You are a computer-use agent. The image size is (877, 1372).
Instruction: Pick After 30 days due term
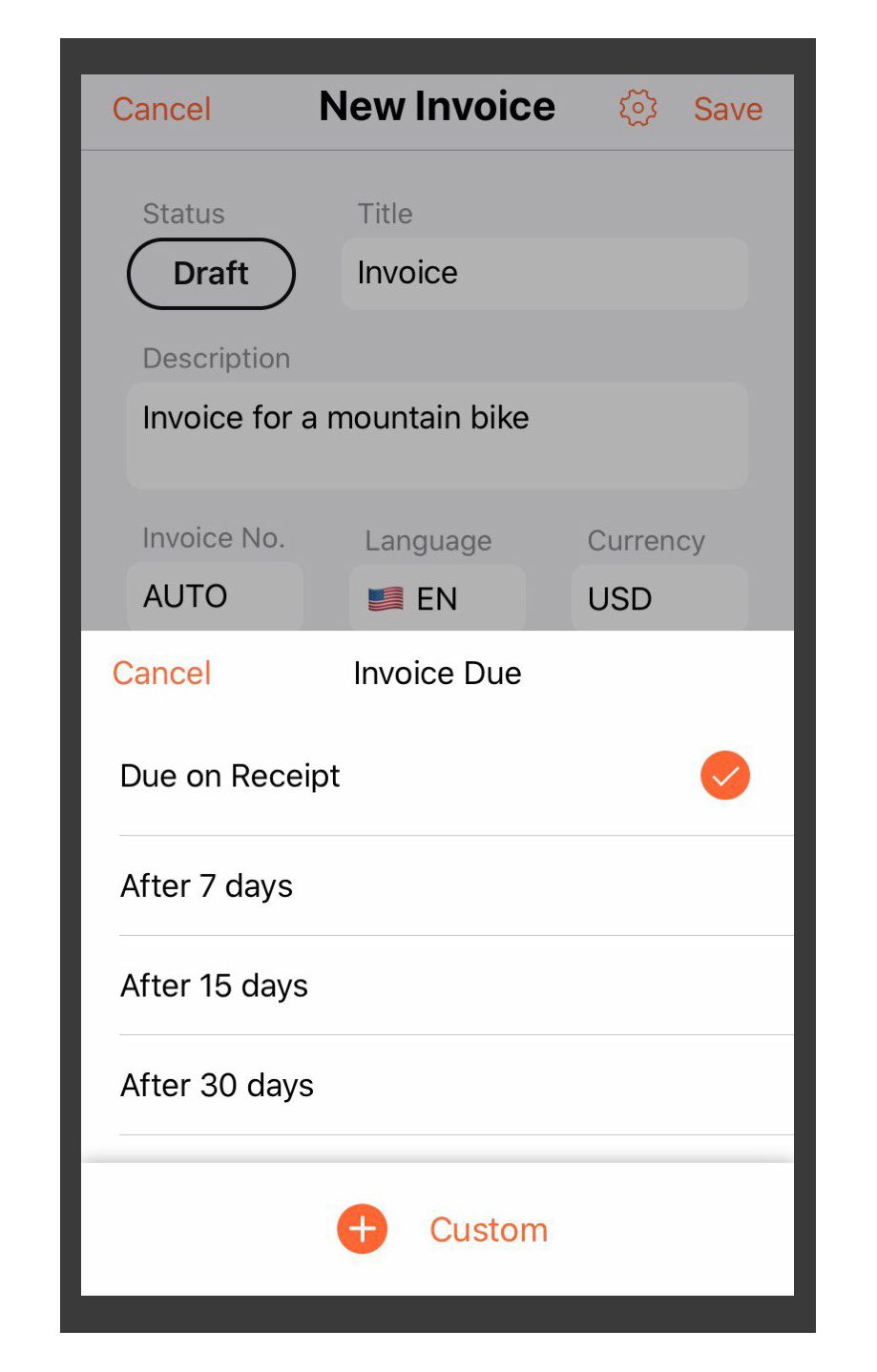[436, 1086]
